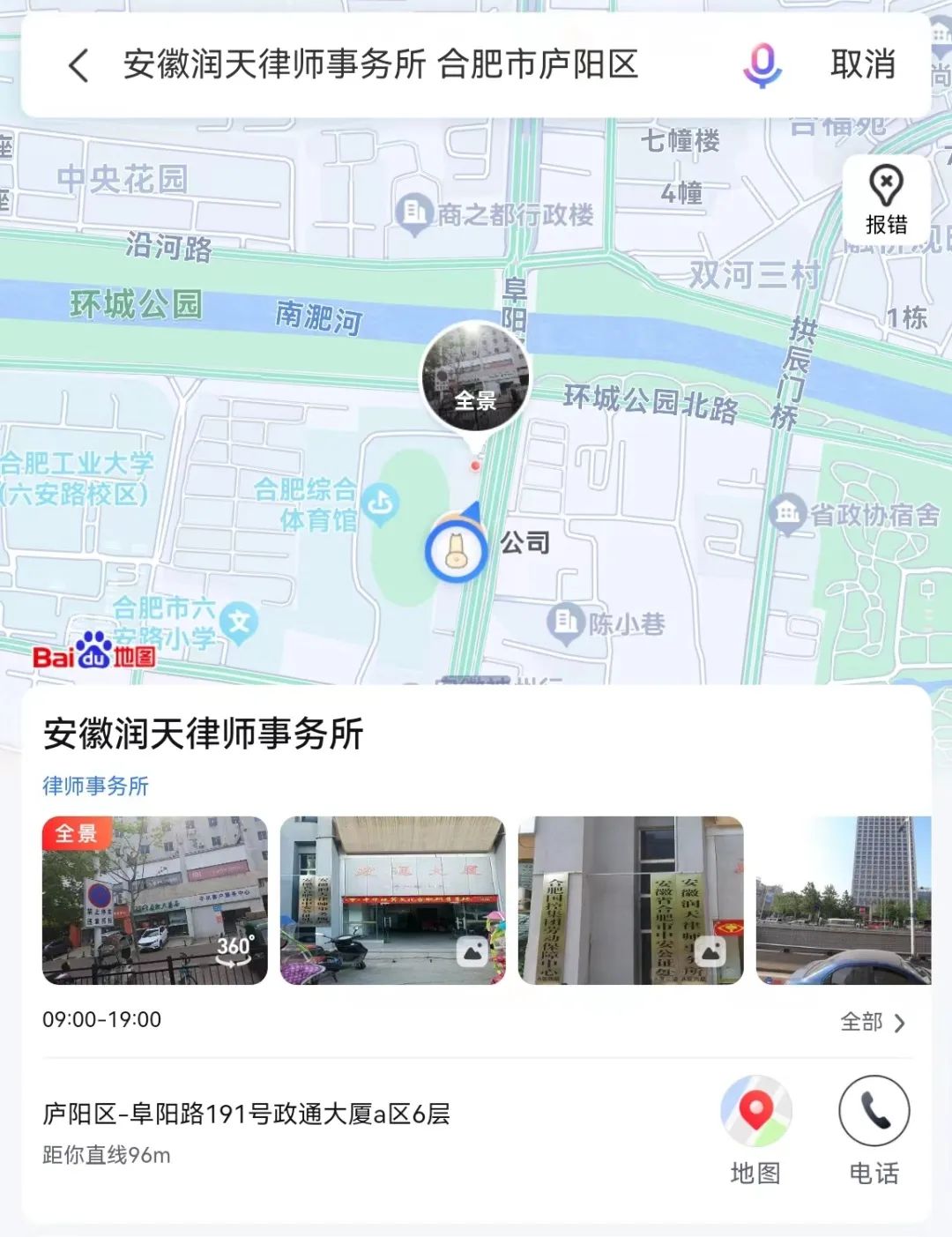Report a map error via 报错
Image resolution: width=952 pixels, height=1237 pixels.
(886, 199)
